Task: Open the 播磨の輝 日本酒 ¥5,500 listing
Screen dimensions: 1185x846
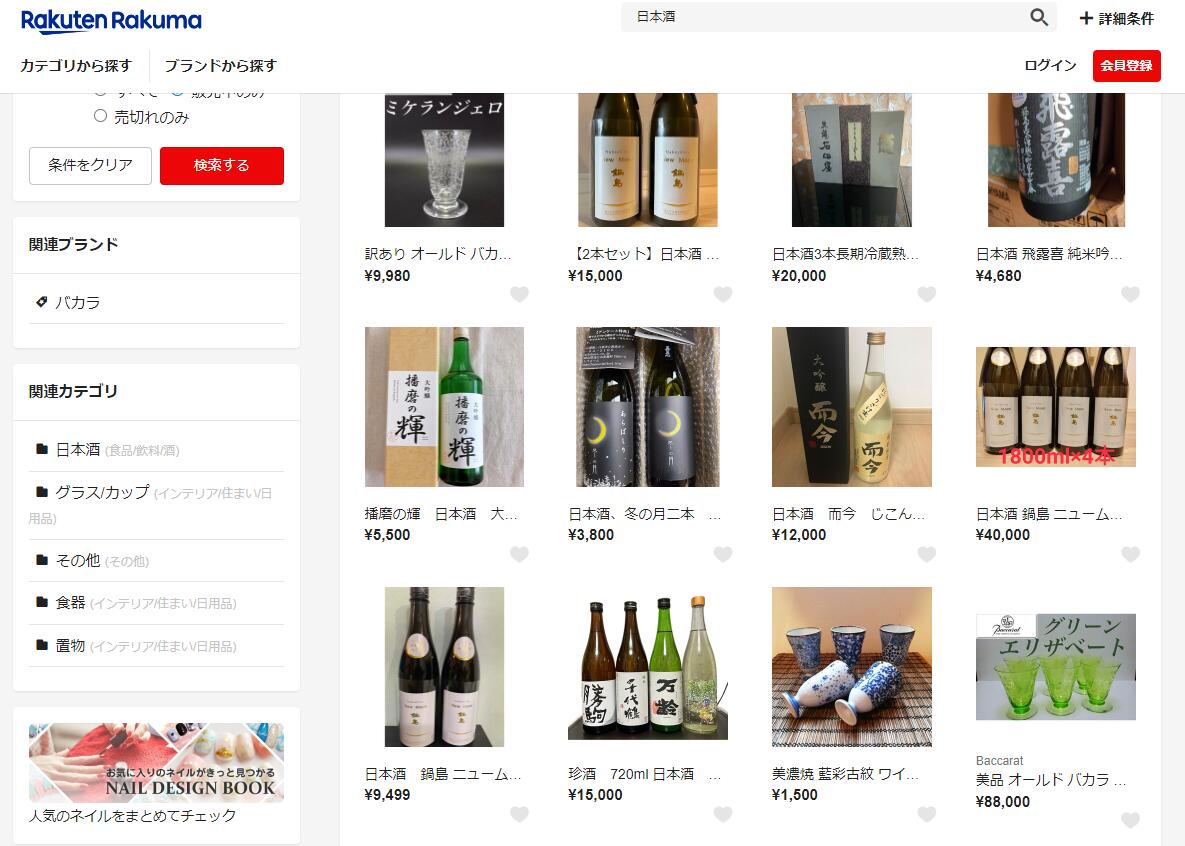Action: [x=444, y=407]
